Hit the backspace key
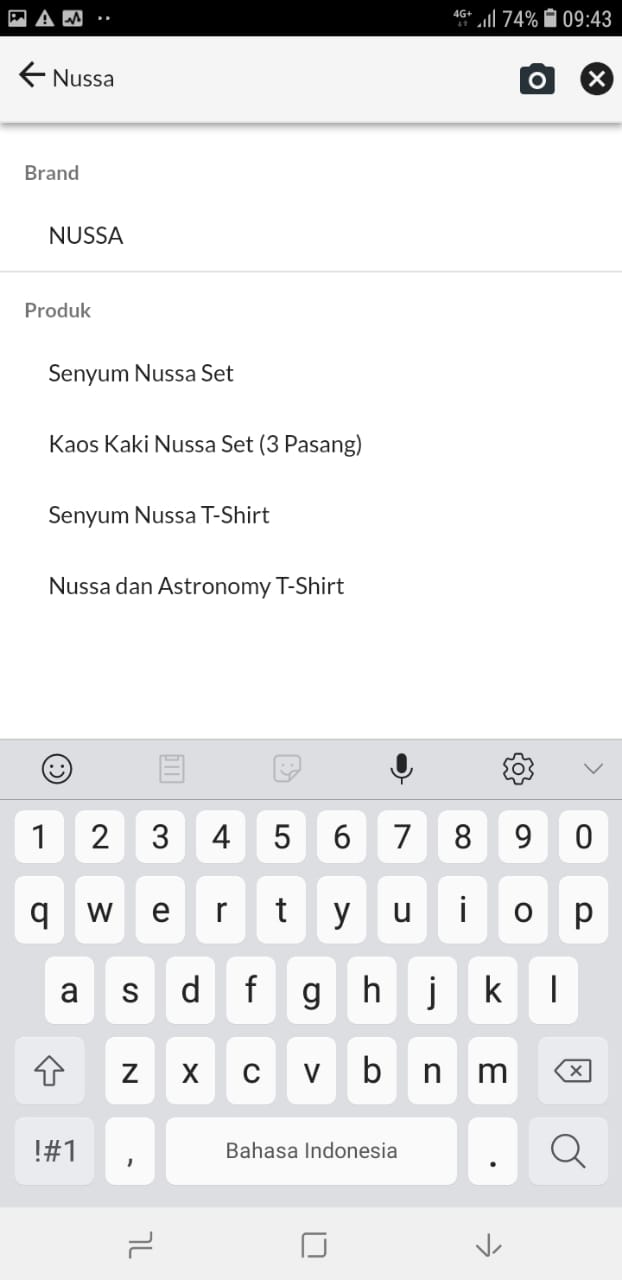The height and width of the screenshot is (1280, 622). [x=572, y=1072]
